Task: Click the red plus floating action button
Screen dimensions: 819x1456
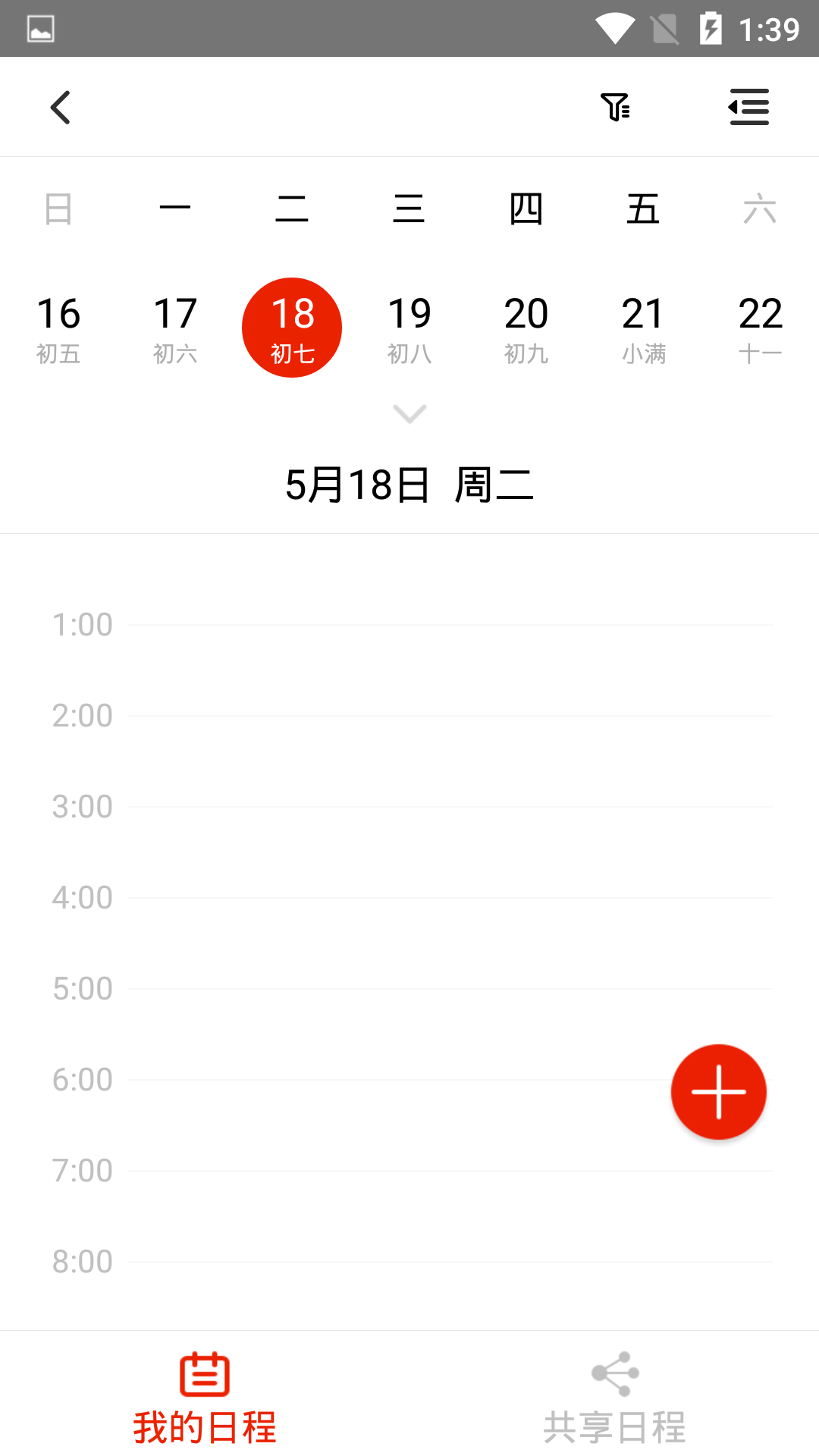Action: point(718,1092)
